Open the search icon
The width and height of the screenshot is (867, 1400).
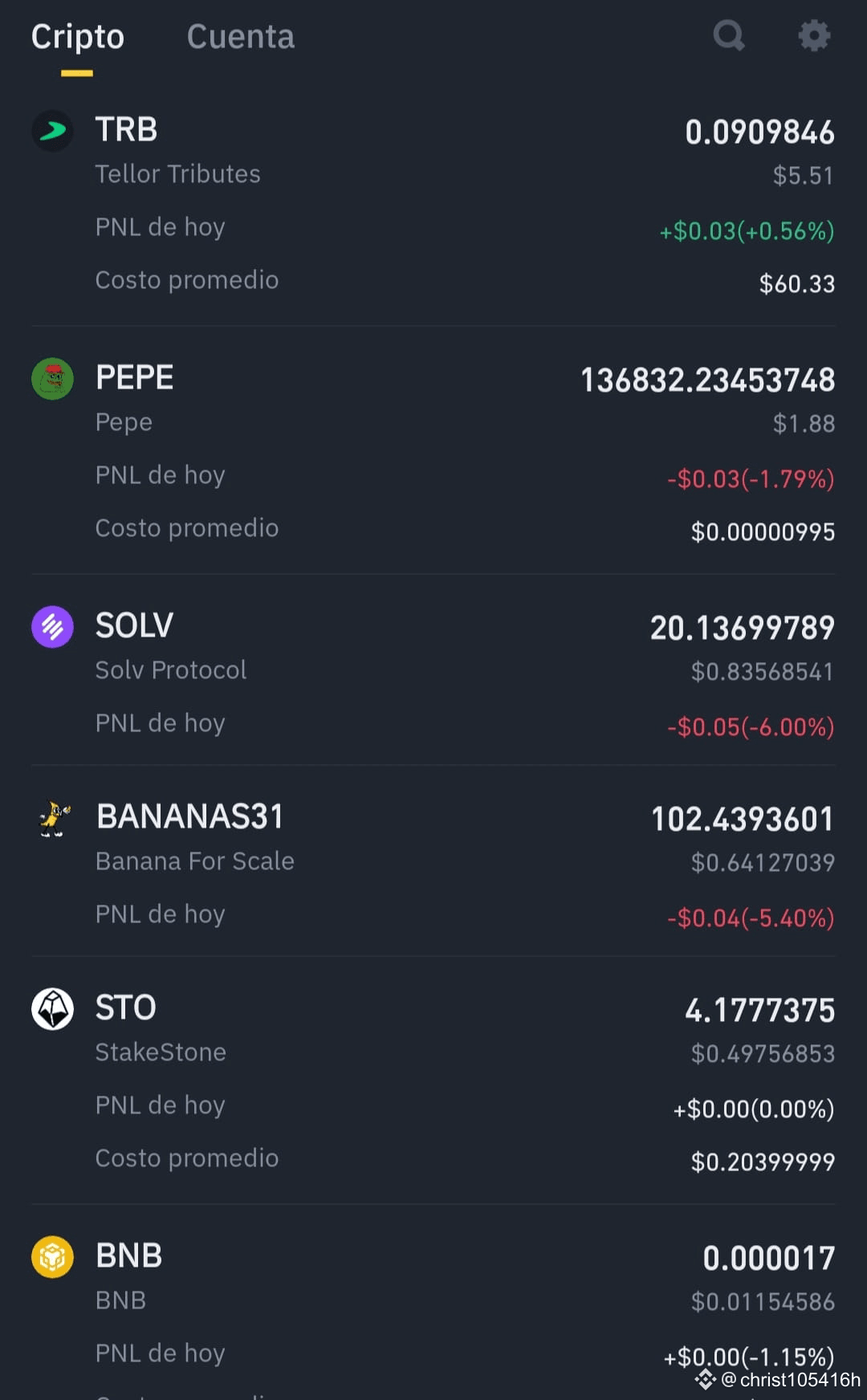point(729,35)
